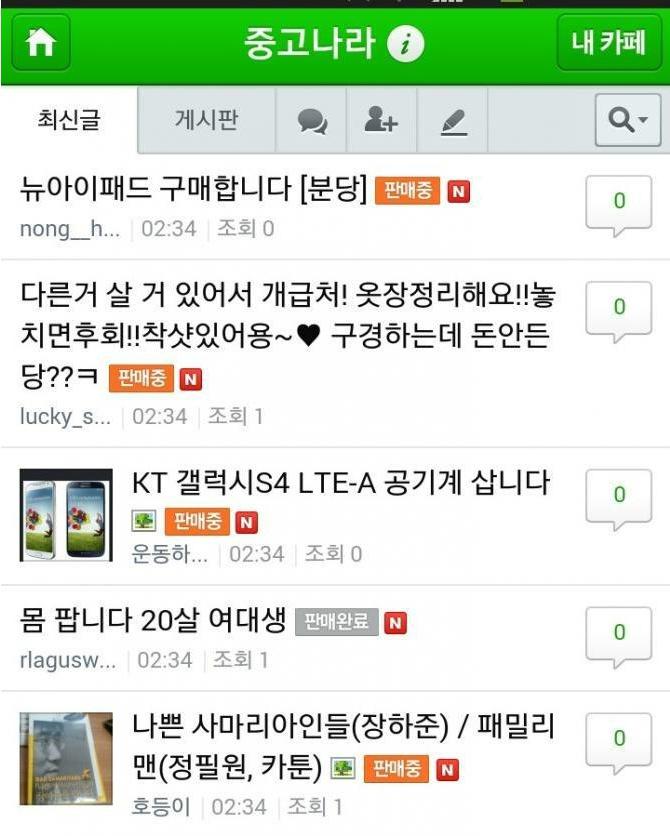Screen dimensions: 670x836
Task: View comments on the 뉴아이패드 post
Action: coord(618,203)
